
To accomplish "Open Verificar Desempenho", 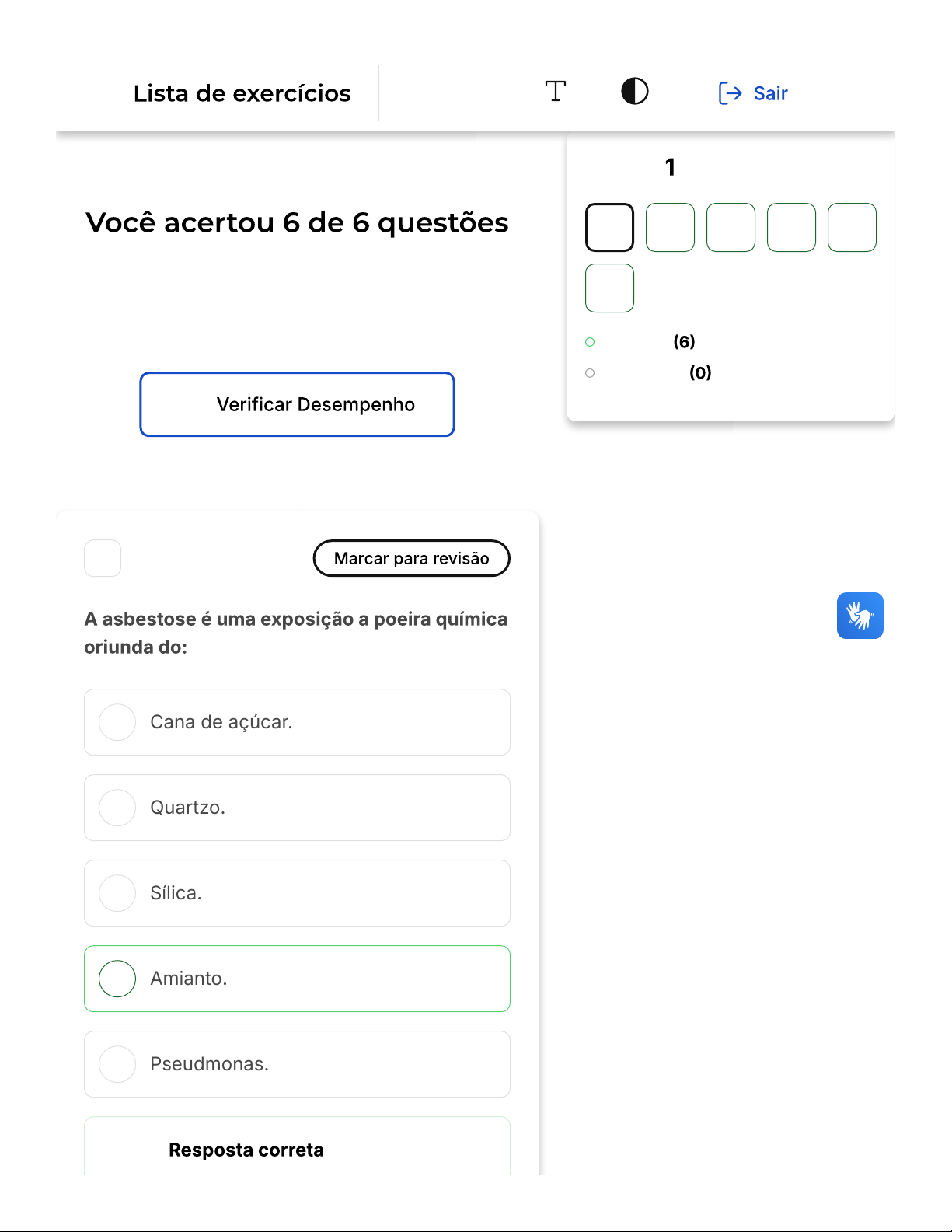I will click(x=297, y=404).
